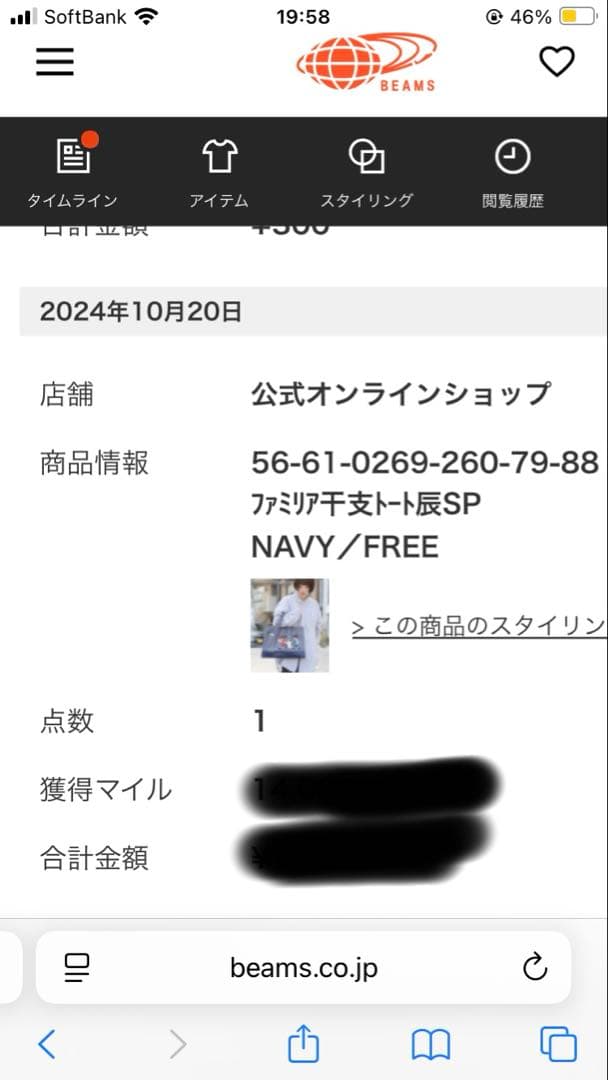Show all open Safari tabs
608x1080 pixels.
558,1045
